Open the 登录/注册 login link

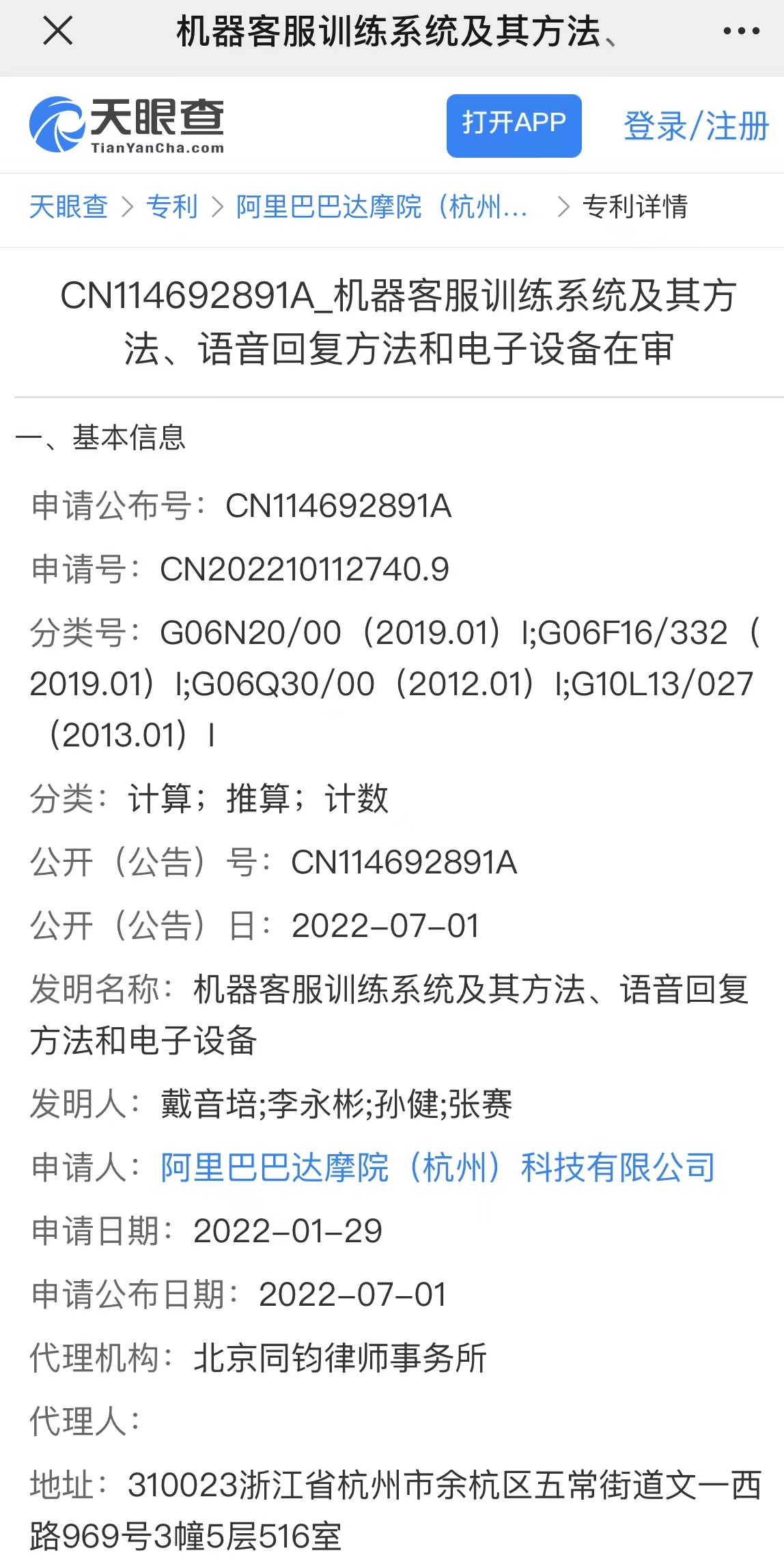(x=697, y=126)
